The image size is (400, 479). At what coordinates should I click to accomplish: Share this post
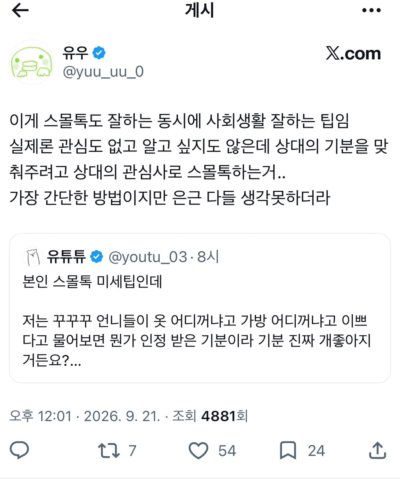point(378,450)
